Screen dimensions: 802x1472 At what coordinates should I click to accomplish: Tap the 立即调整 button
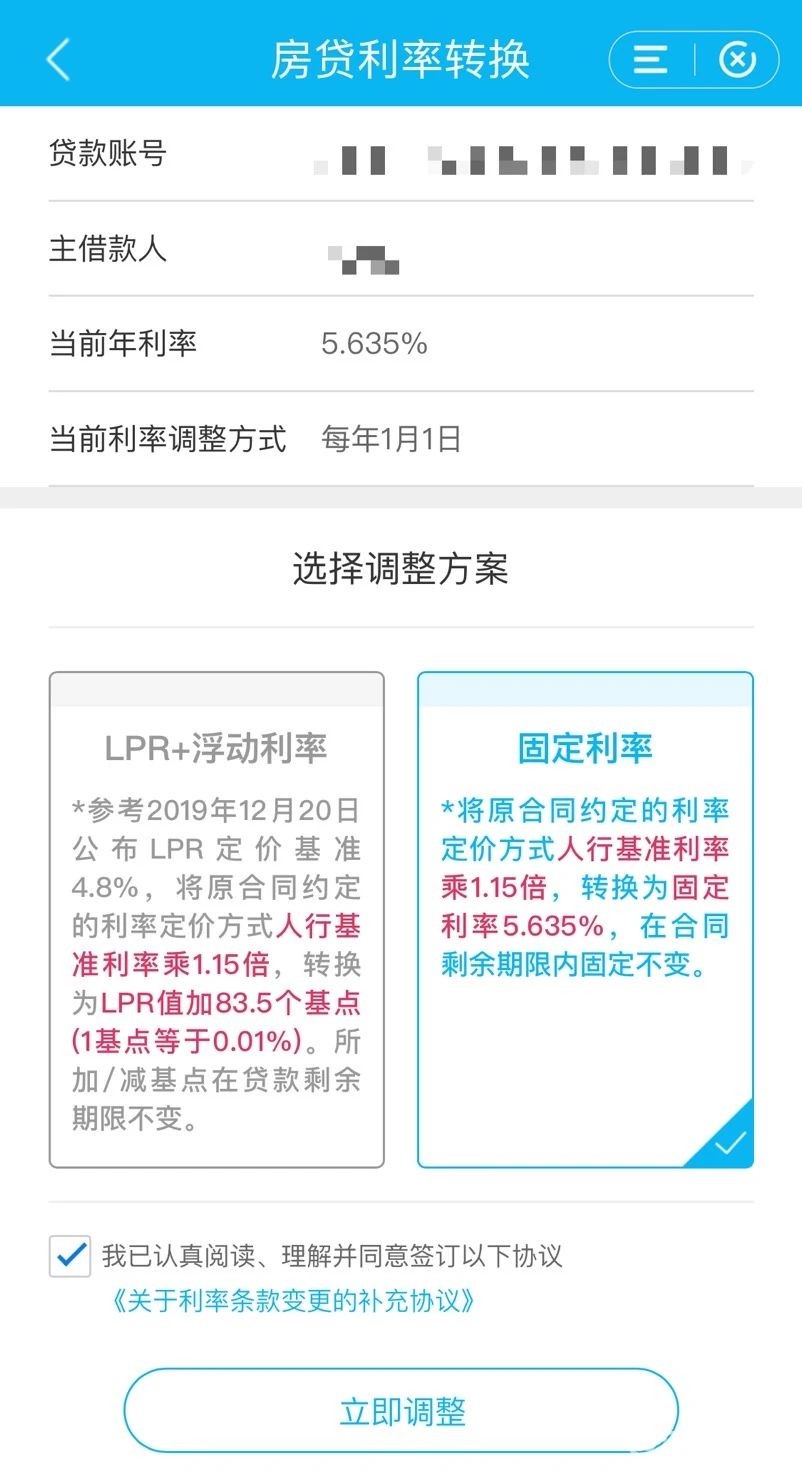[401, 1411]
